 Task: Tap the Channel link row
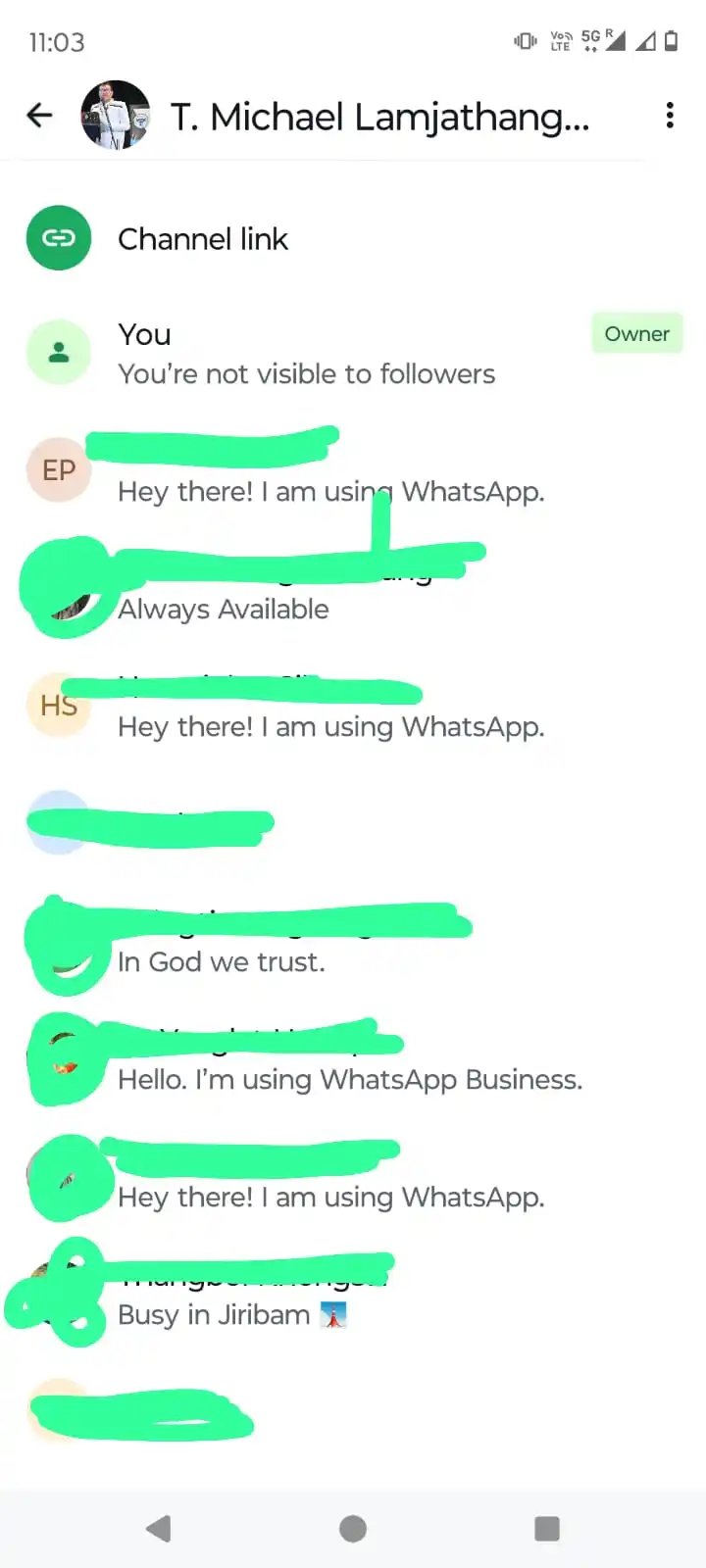[202, 238]
